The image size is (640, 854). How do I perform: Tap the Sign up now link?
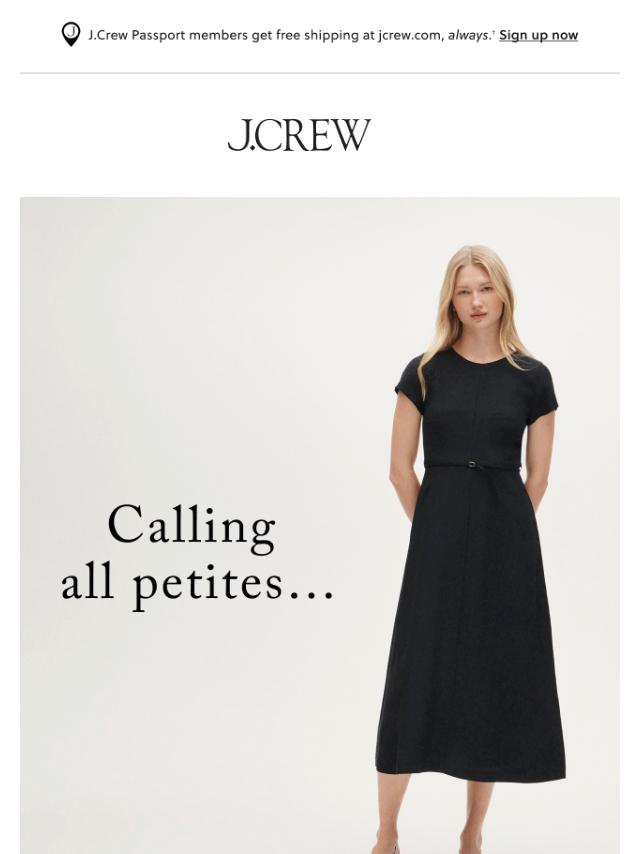pos(538,35)
